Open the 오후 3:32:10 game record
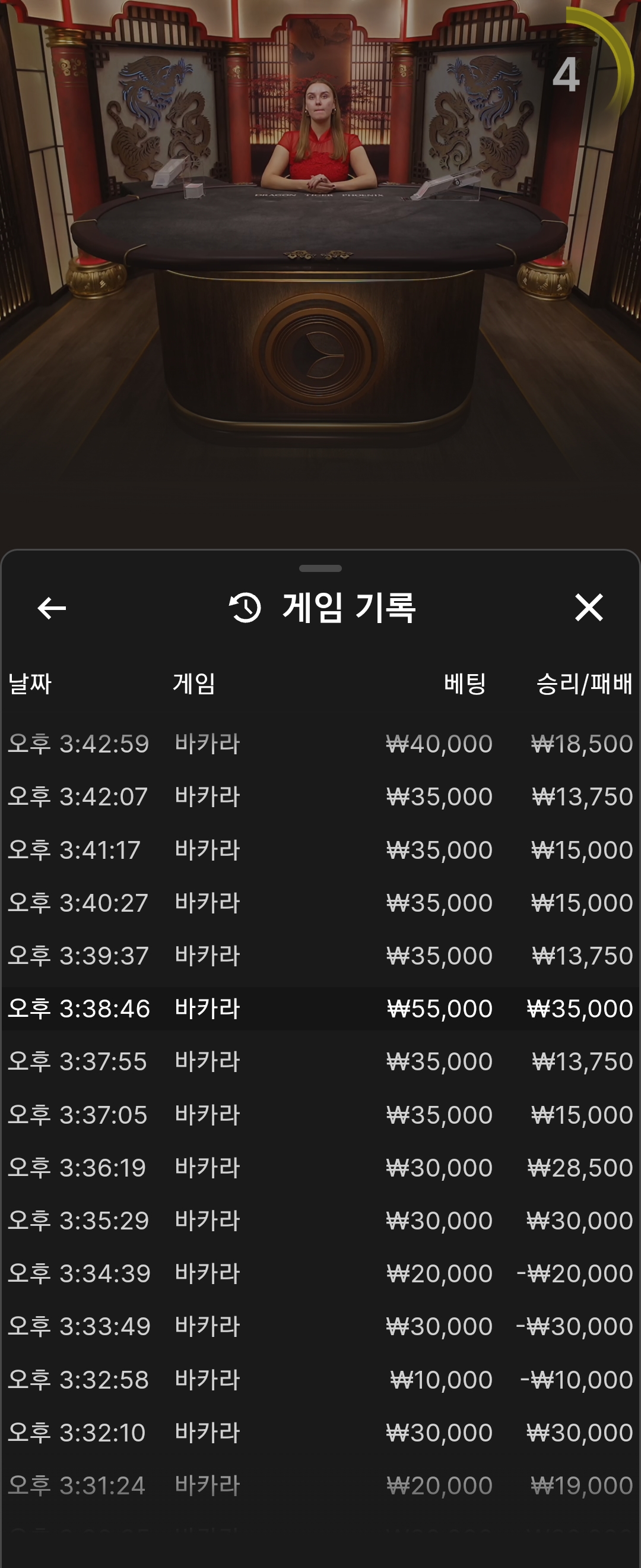Viewport: 641px width, 1568px height. [x=320, y=1432]
